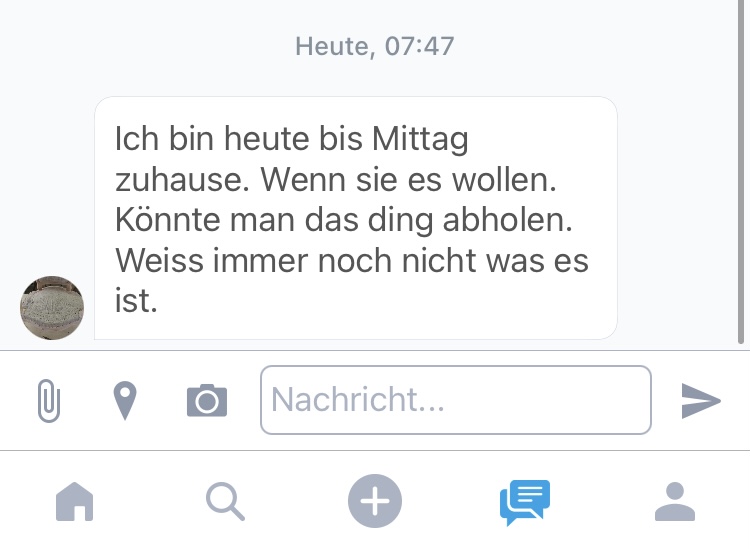Share your location with the pin icon
Image resolution: width=750 pixels, height=549 pixels.
click(x=125, y=401)
